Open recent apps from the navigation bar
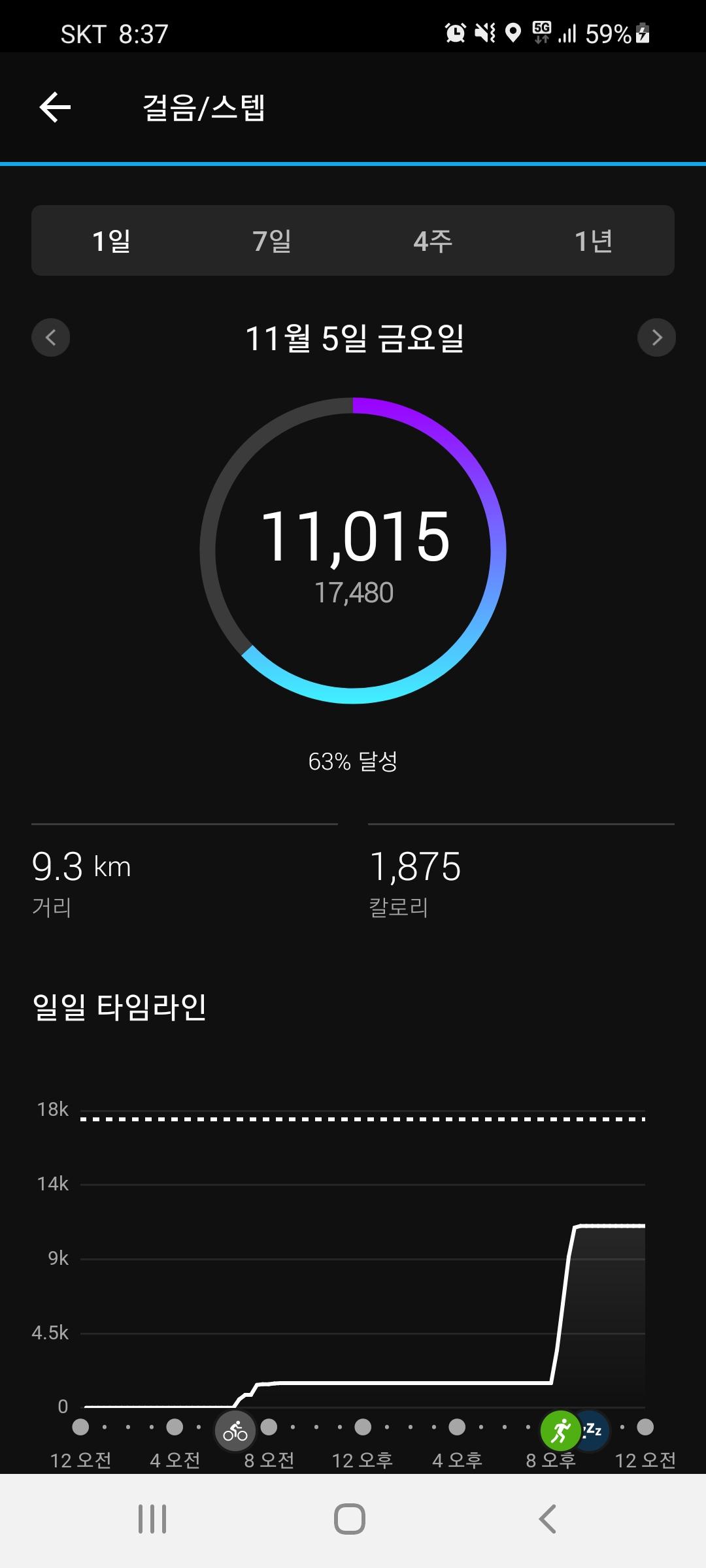Screen dimensions: 706x1568 [152, 1519]
